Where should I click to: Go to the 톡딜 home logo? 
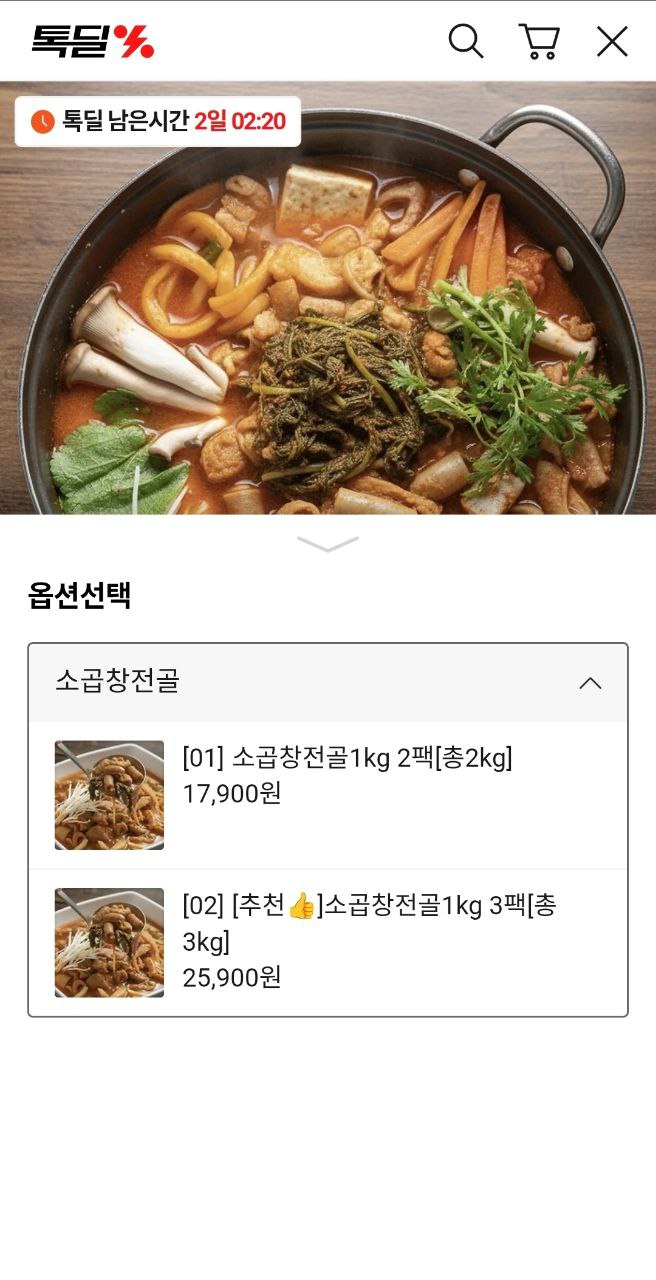93,42
